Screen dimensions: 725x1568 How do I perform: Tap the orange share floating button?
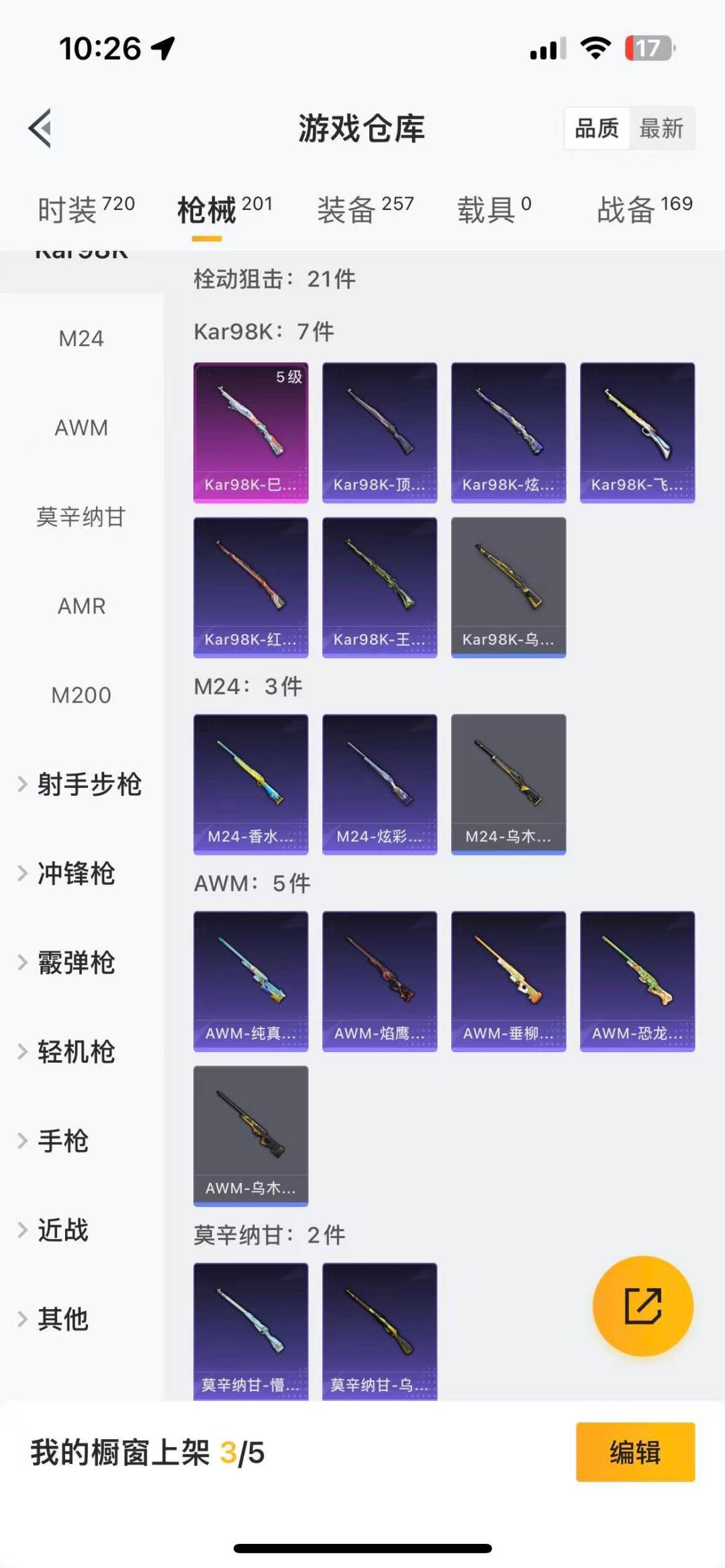(642, 1306)
